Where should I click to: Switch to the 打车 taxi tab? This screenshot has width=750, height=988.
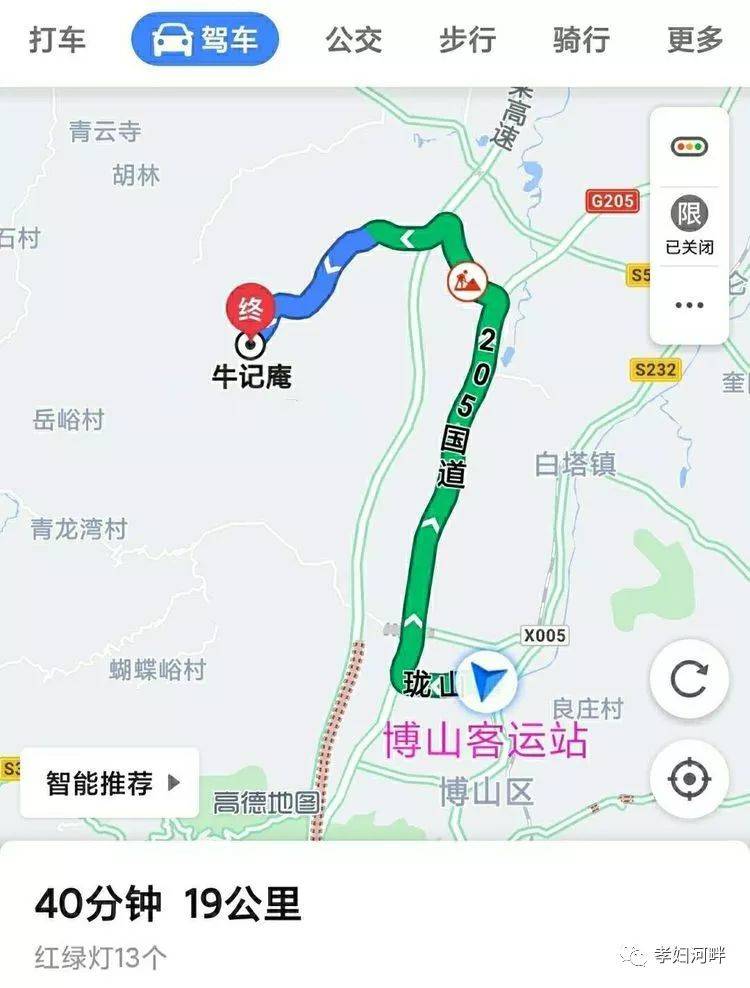57,41
